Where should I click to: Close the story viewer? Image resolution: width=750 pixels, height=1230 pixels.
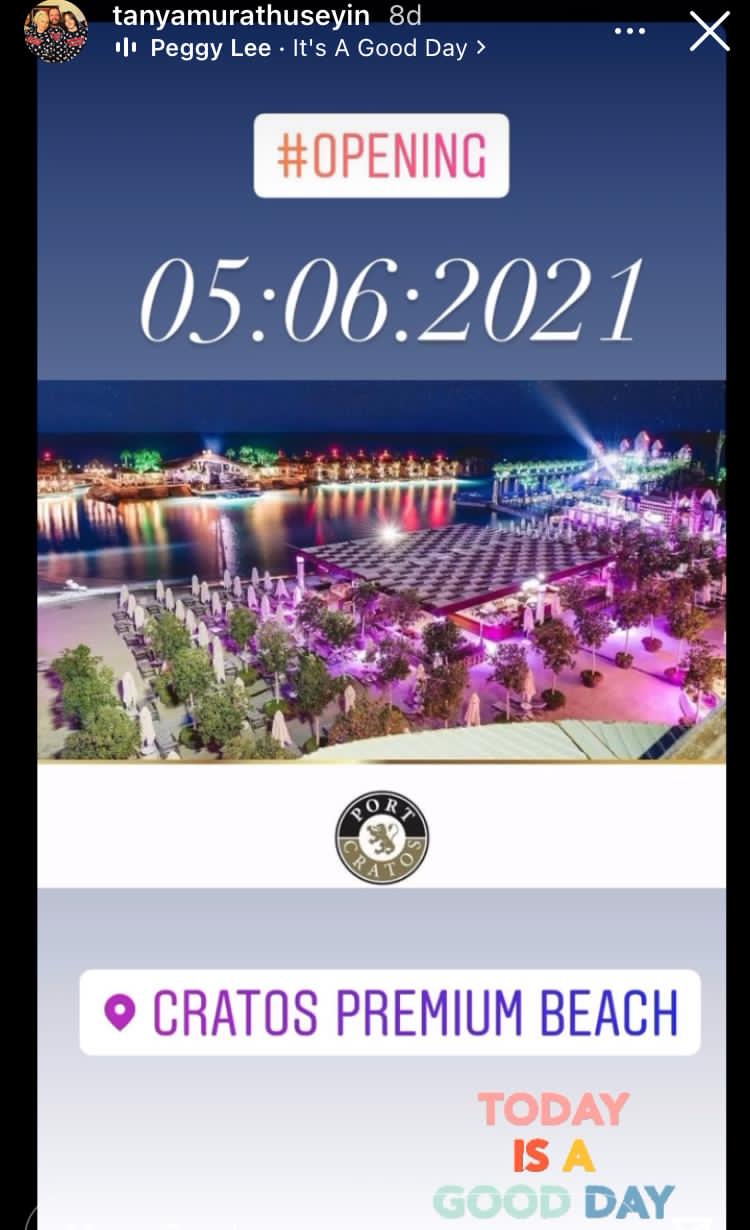tap(709, 32)
